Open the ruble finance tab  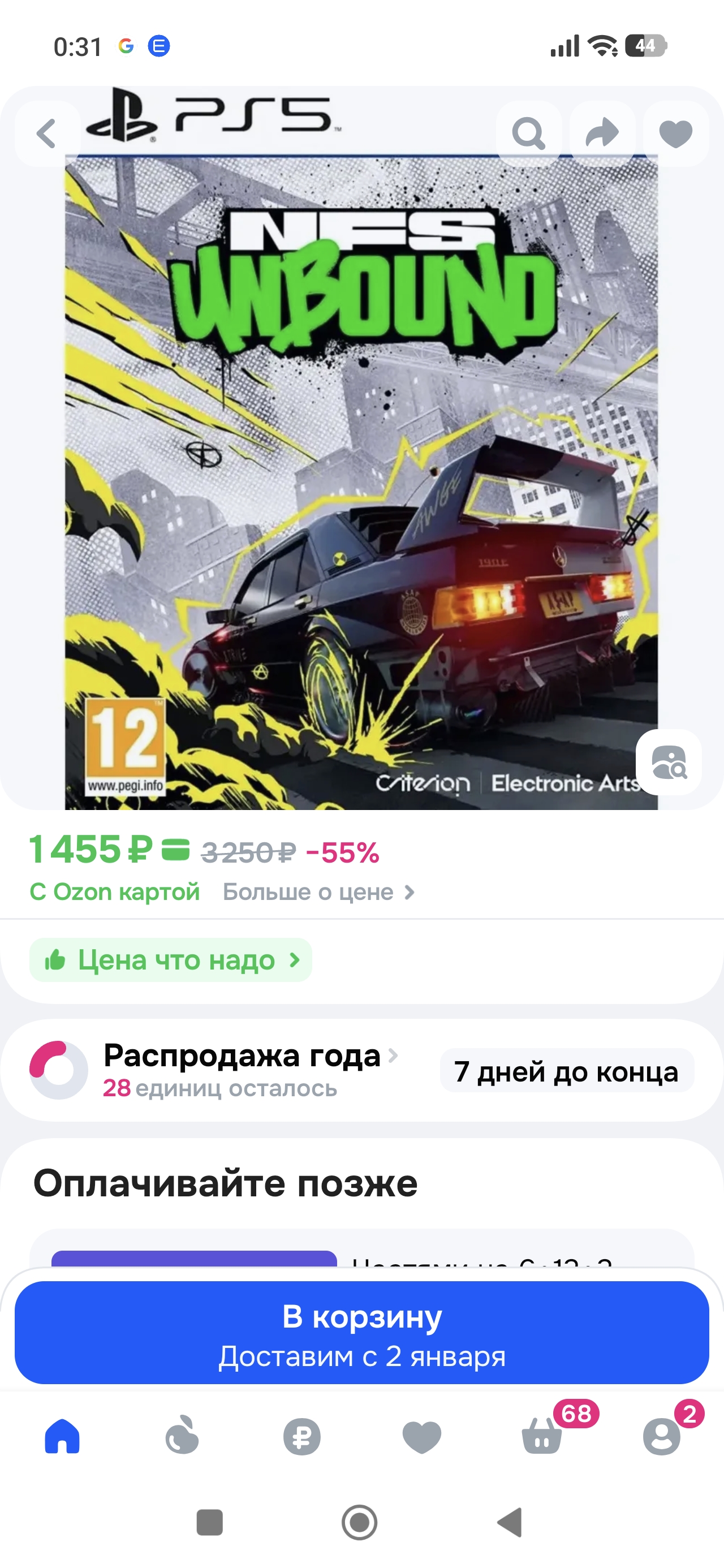[301, 1436]
